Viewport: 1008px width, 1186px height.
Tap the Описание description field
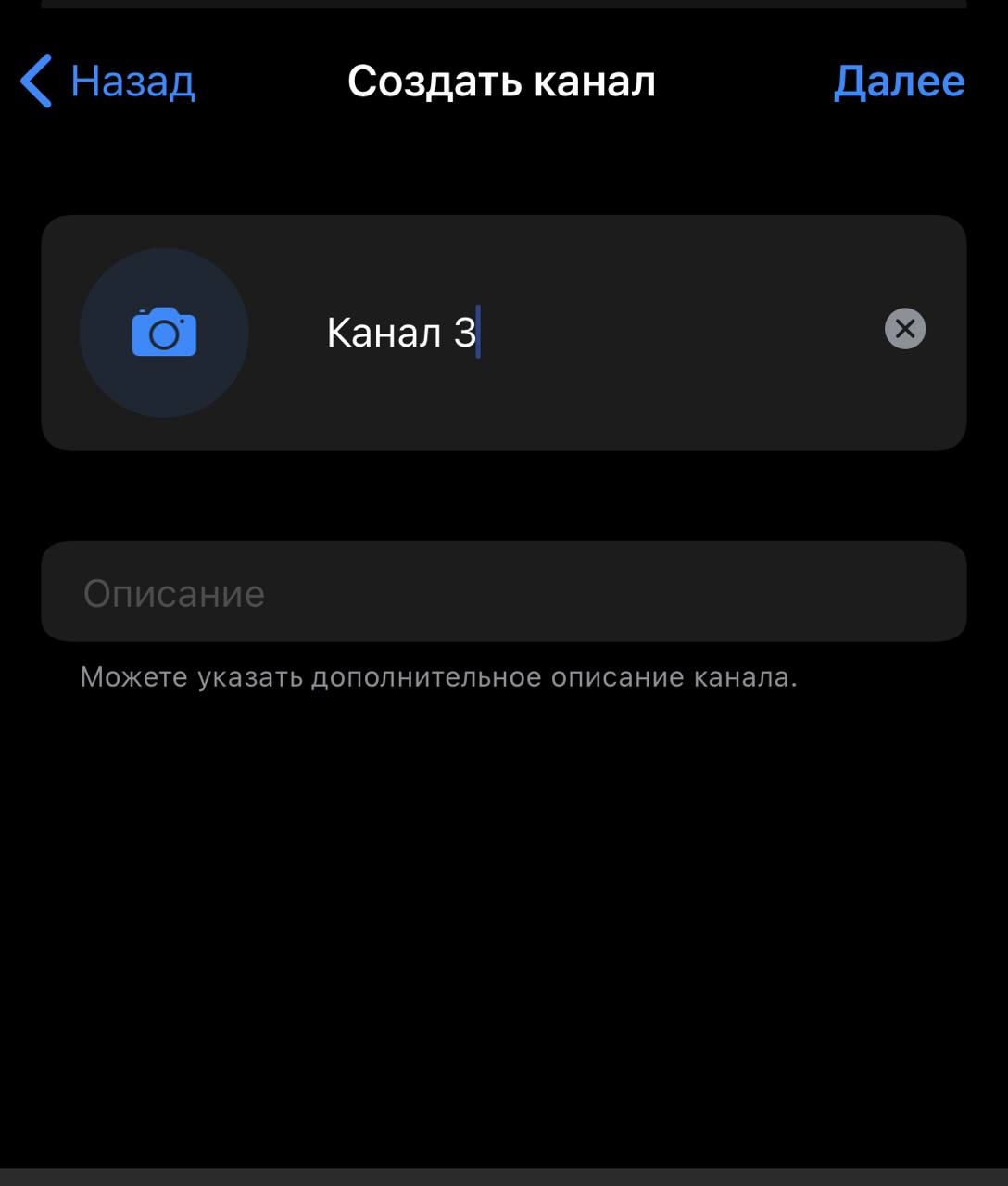(503, 592)
